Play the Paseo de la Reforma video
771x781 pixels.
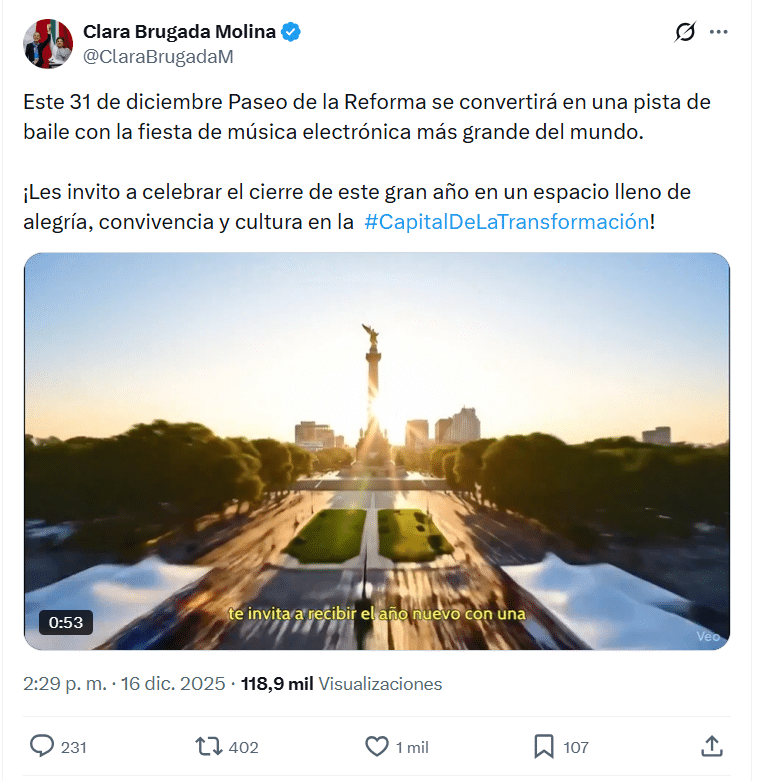377,451
